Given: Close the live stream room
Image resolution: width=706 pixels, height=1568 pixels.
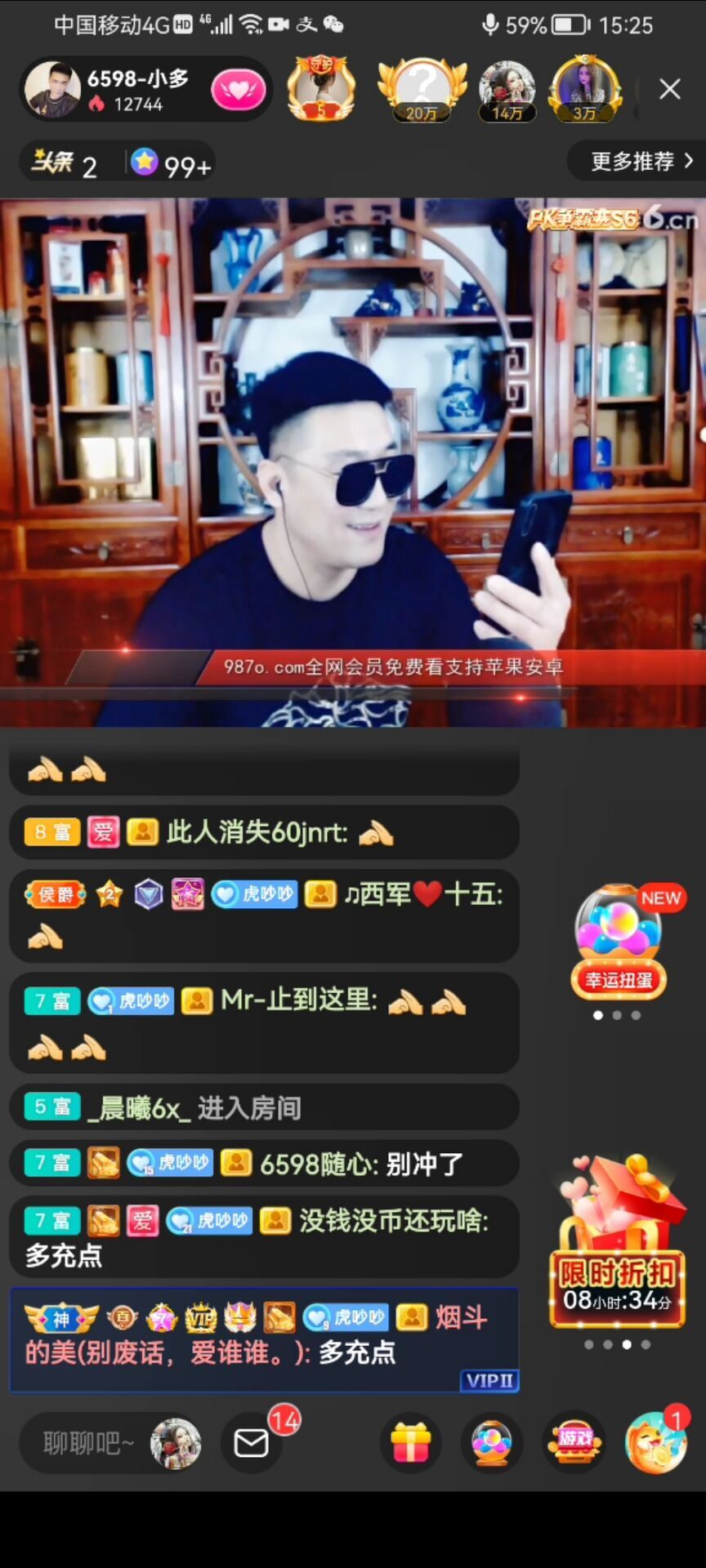Looking at the screenshot, I should [669, 89].
